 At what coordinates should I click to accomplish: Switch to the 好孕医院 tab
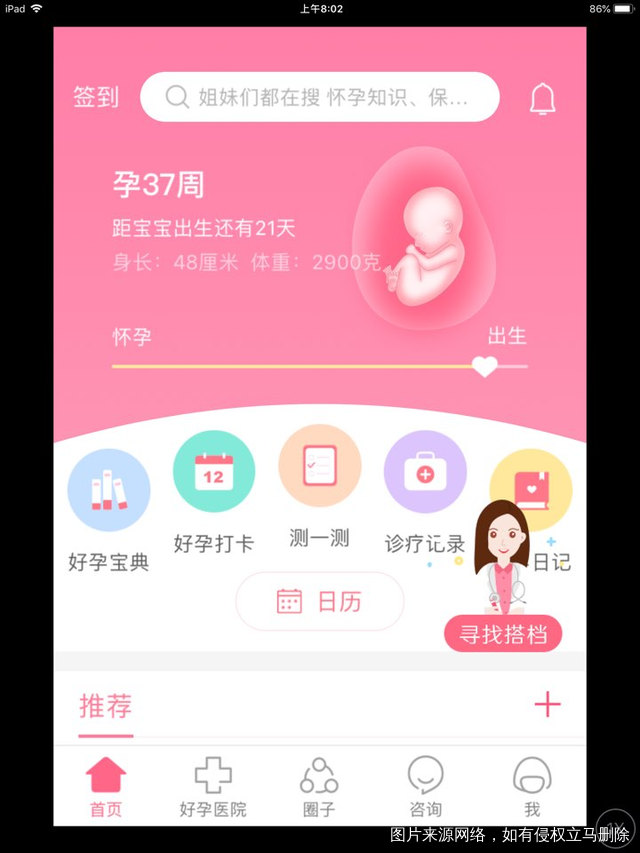click(212, 787)
